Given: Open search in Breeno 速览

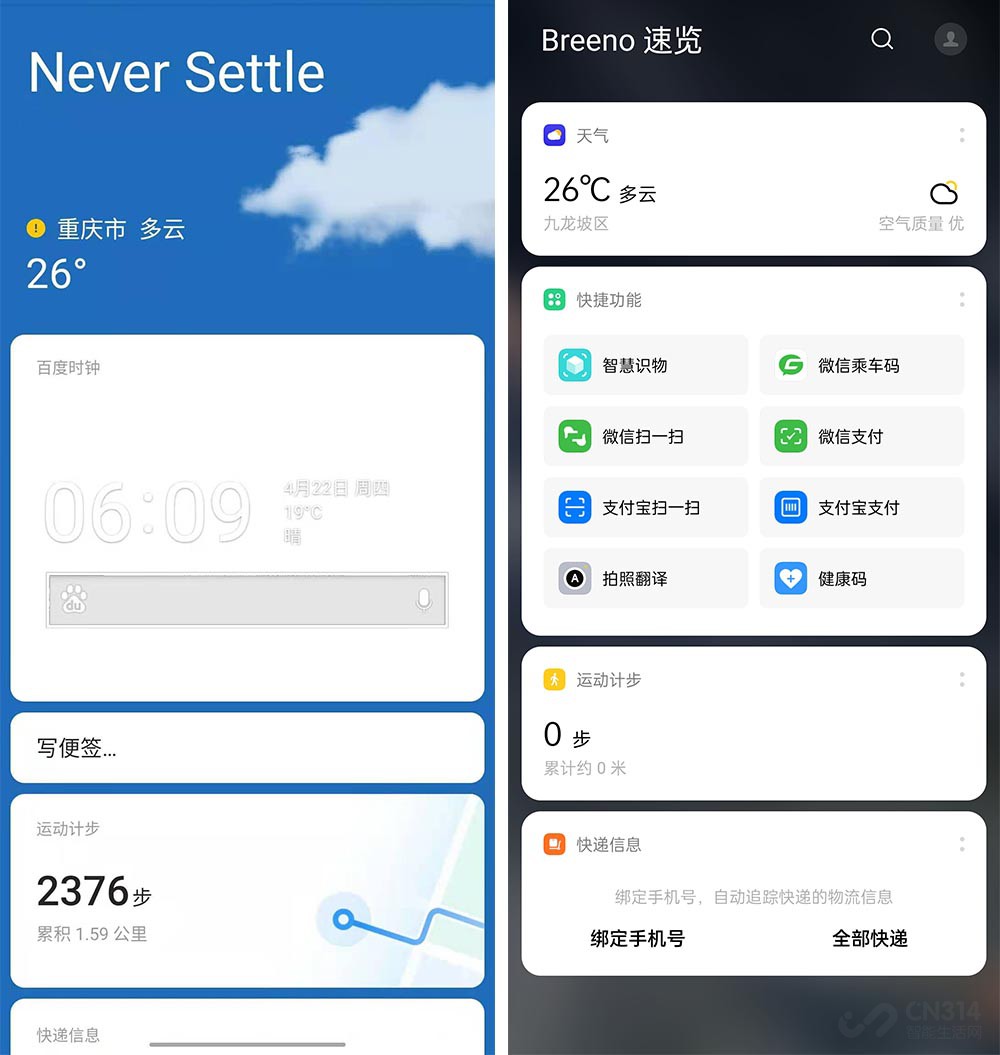Looking at the screenshot, I should tap(882, 39).
